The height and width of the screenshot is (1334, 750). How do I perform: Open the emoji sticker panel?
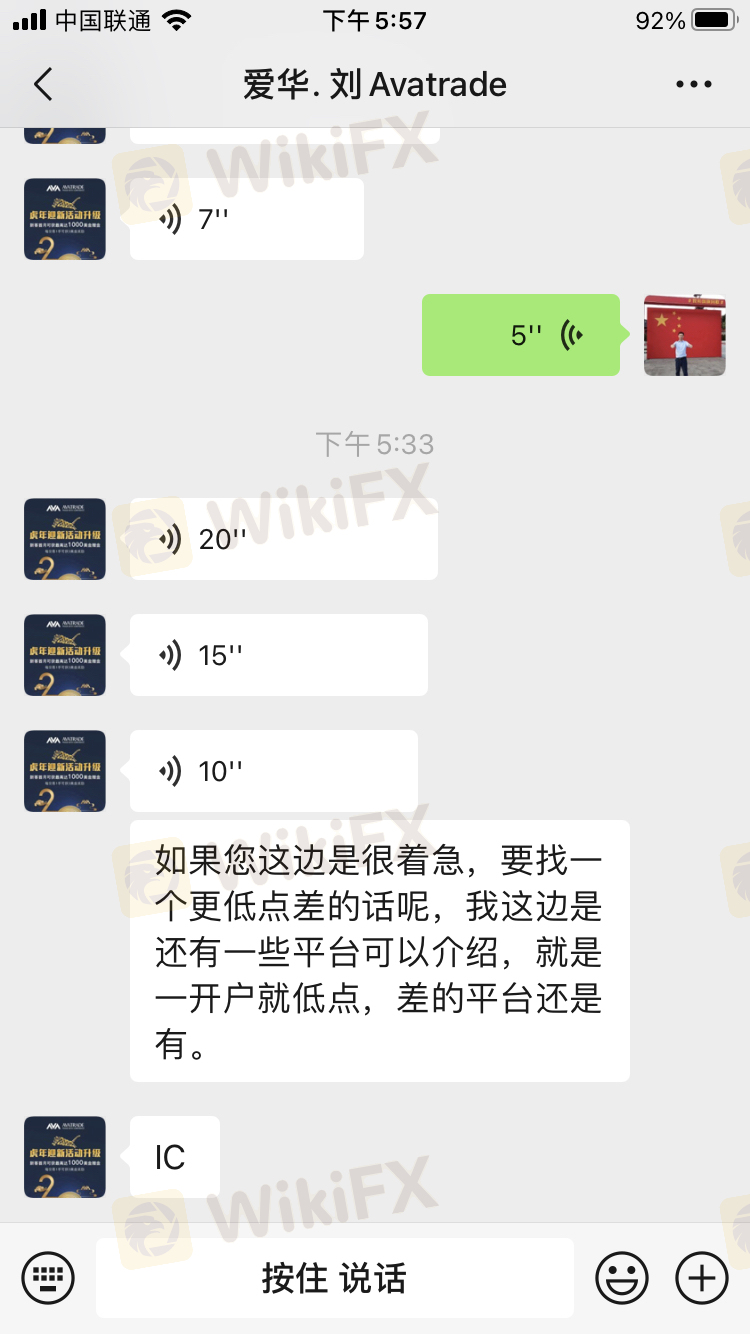coord(621,1278)
